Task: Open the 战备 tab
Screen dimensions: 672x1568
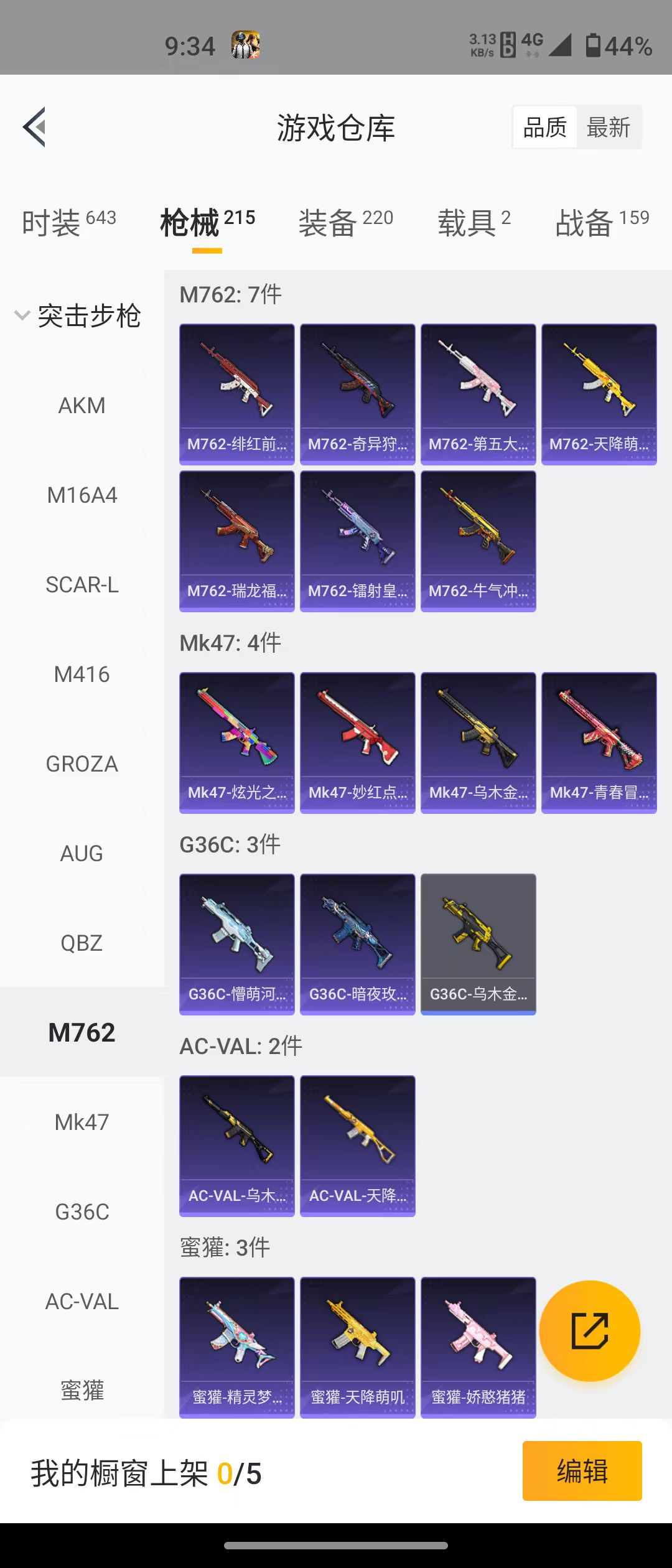Action: pos(602,222)
